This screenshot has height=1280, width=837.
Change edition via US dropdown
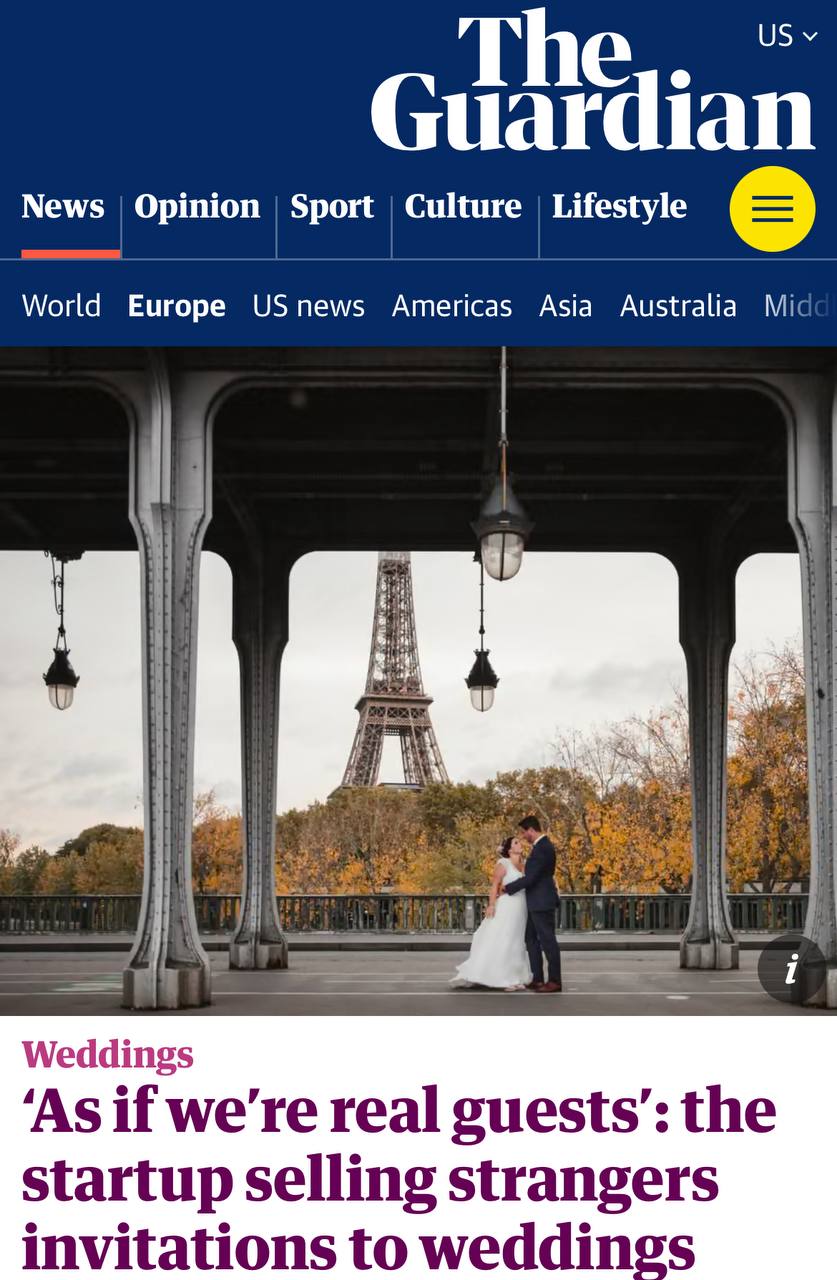pos(787,36)
